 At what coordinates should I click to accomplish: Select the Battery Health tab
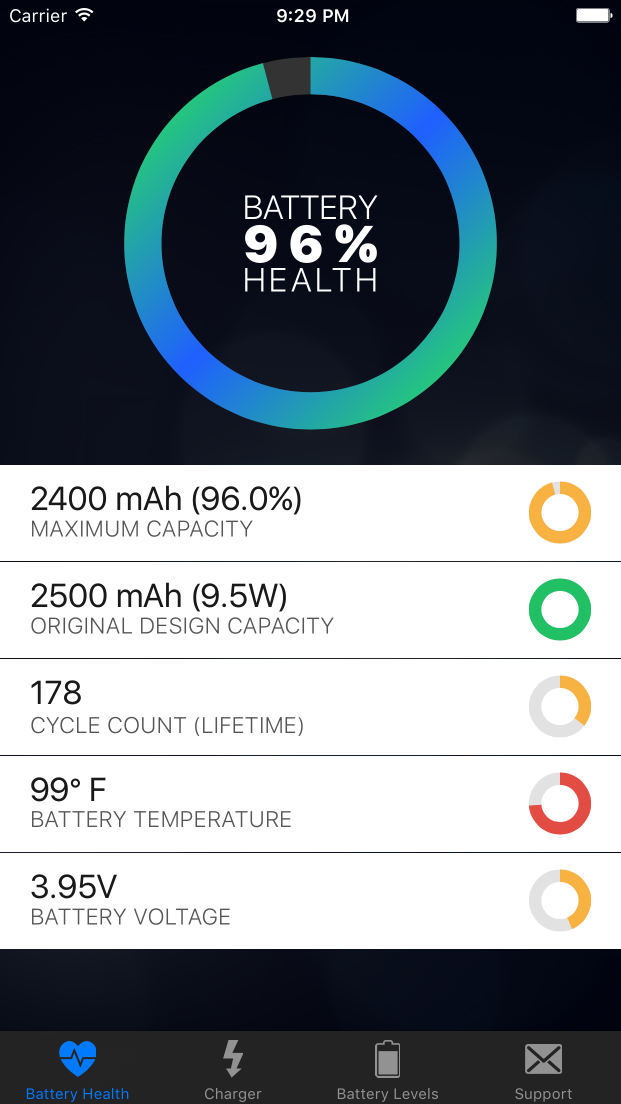[78, 1067]
